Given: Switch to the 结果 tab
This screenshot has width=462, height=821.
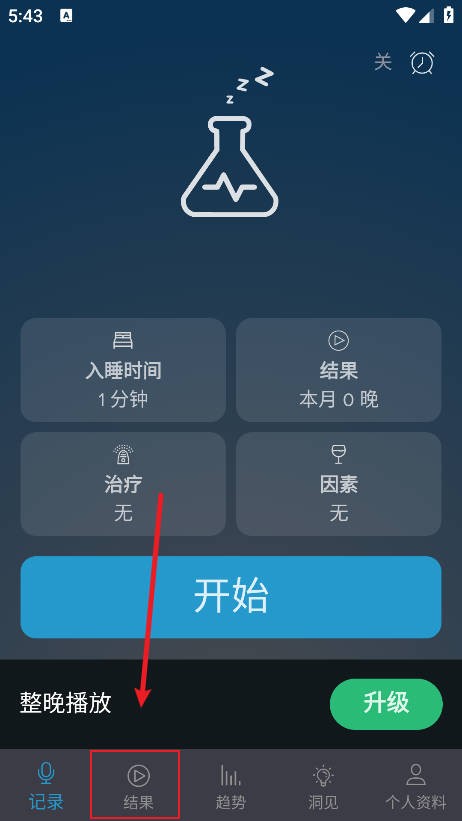Looking at the screenshot, I should 138,785.
